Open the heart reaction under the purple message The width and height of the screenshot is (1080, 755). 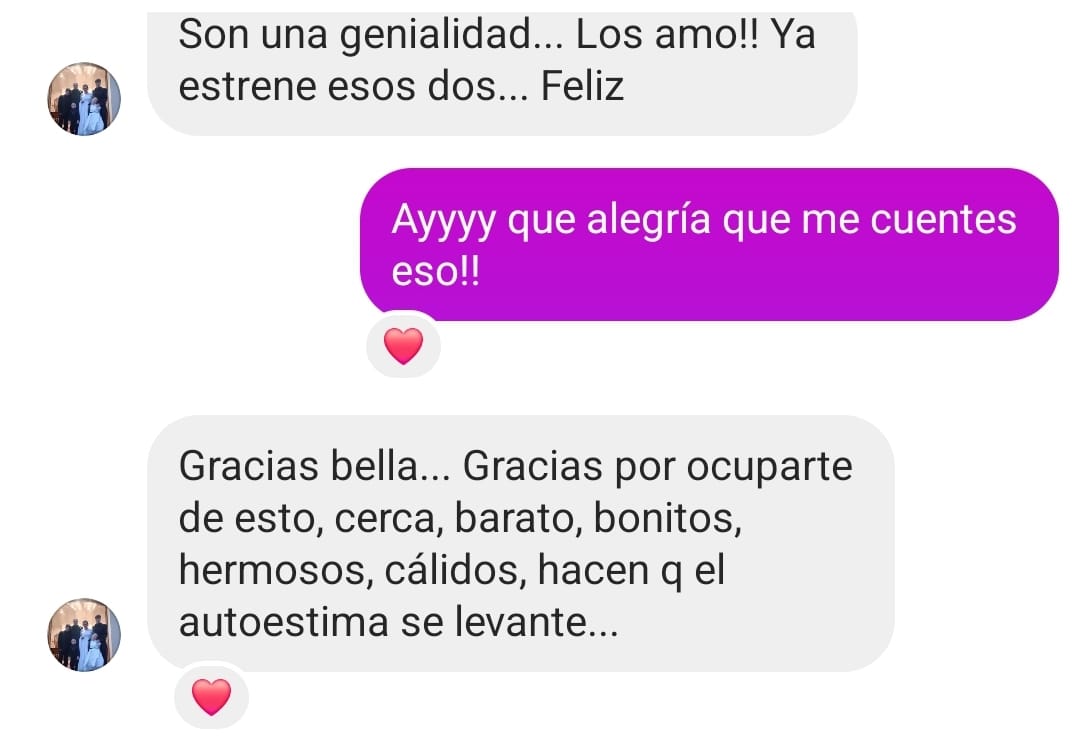[403, 345]
